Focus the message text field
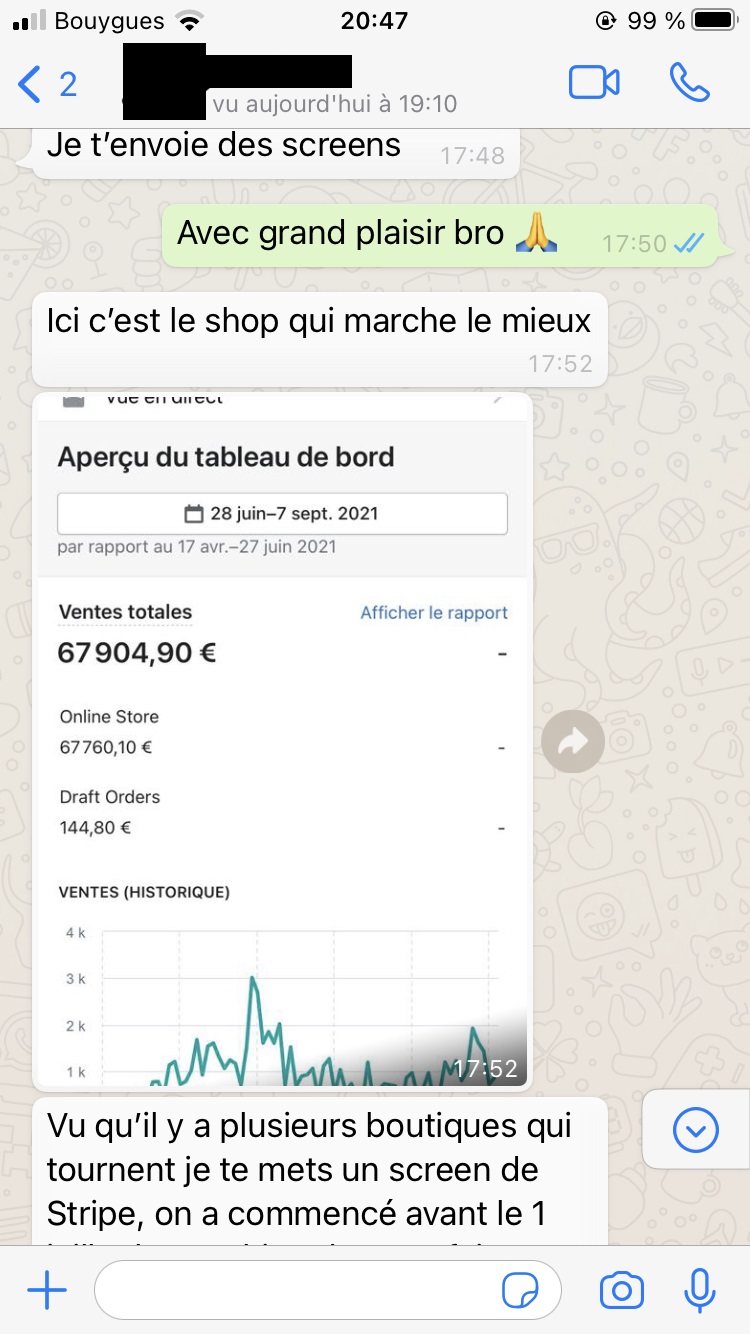The image size is (750, 1334). pos(328,1291)
